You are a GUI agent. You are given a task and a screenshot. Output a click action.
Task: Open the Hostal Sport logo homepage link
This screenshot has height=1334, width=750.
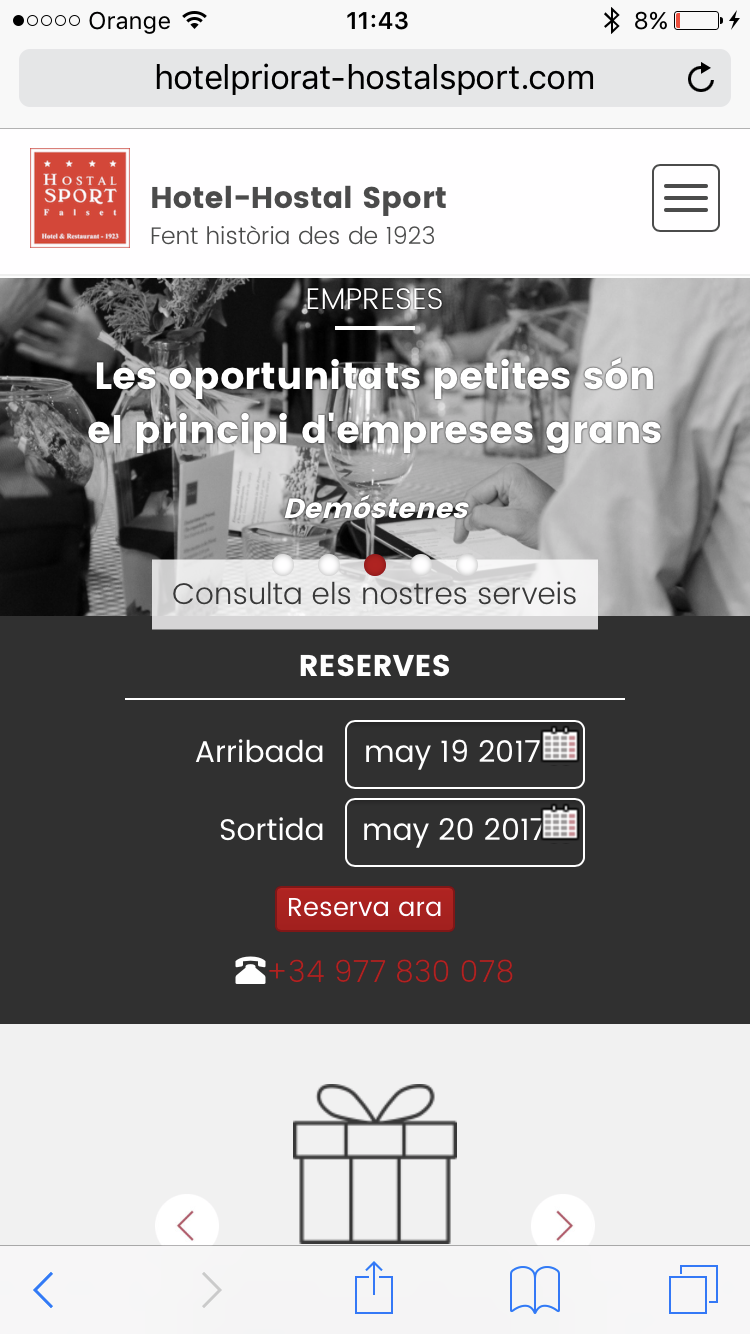point(80,198)
